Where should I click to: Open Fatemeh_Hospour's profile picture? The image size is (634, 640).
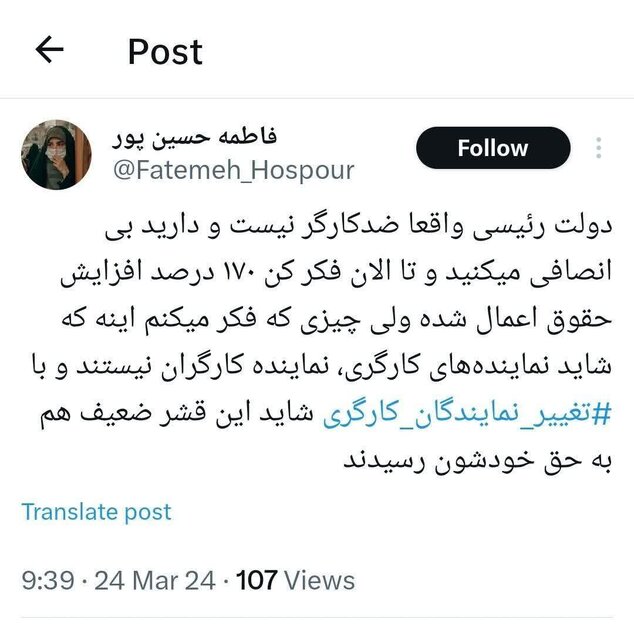click(x=56, y=155)
